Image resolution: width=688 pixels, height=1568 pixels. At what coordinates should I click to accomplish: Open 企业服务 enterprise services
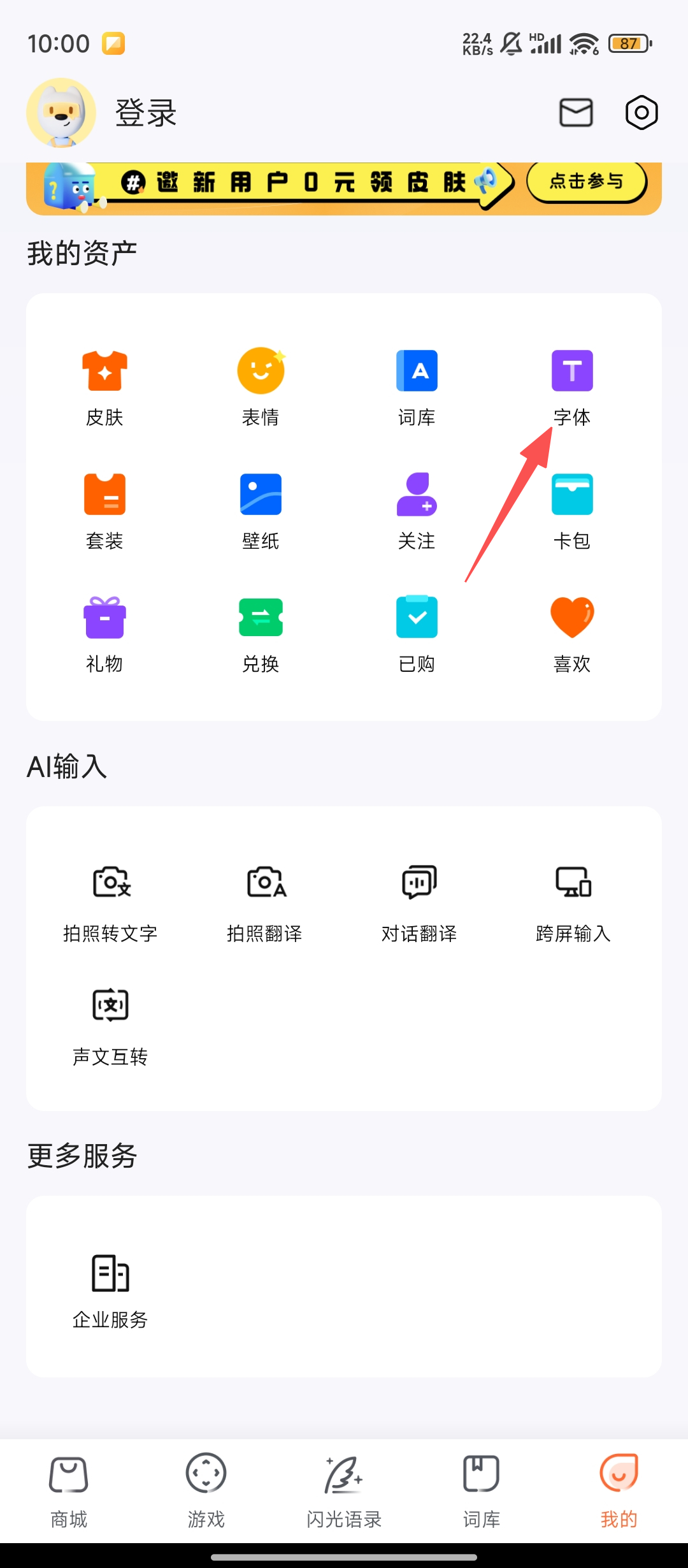pyautogui.click(x=110, y=1289)
